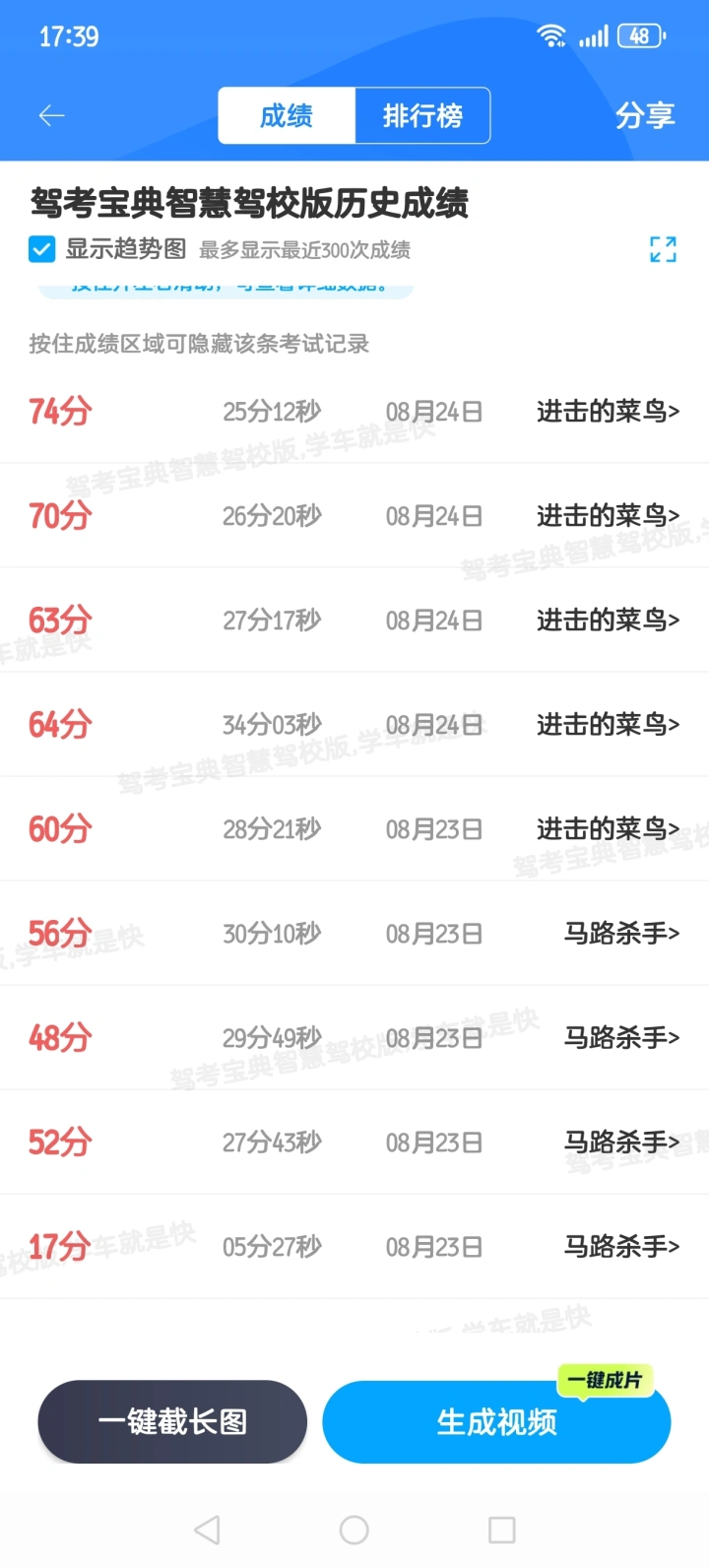The width and height of the screenshot is (709, 1568).
Task: Select the 成绩 tab
Action: click(x=287, y=116)
